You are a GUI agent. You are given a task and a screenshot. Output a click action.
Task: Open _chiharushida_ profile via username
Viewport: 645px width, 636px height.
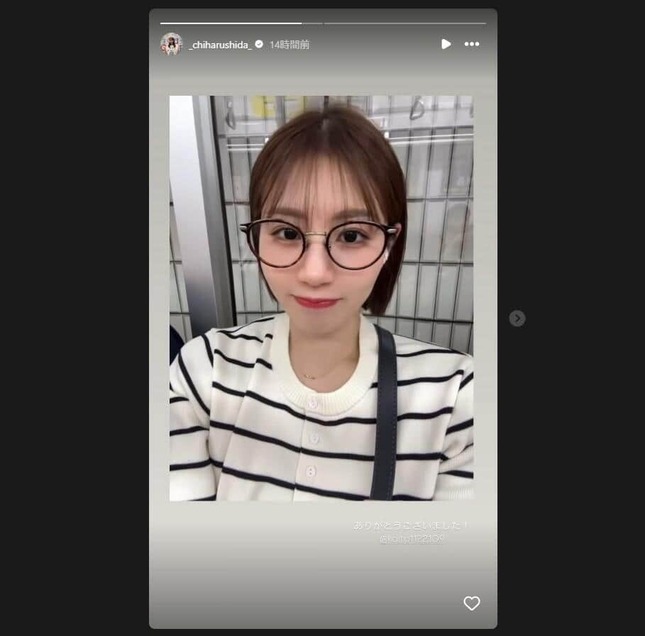tap(219, 45)
